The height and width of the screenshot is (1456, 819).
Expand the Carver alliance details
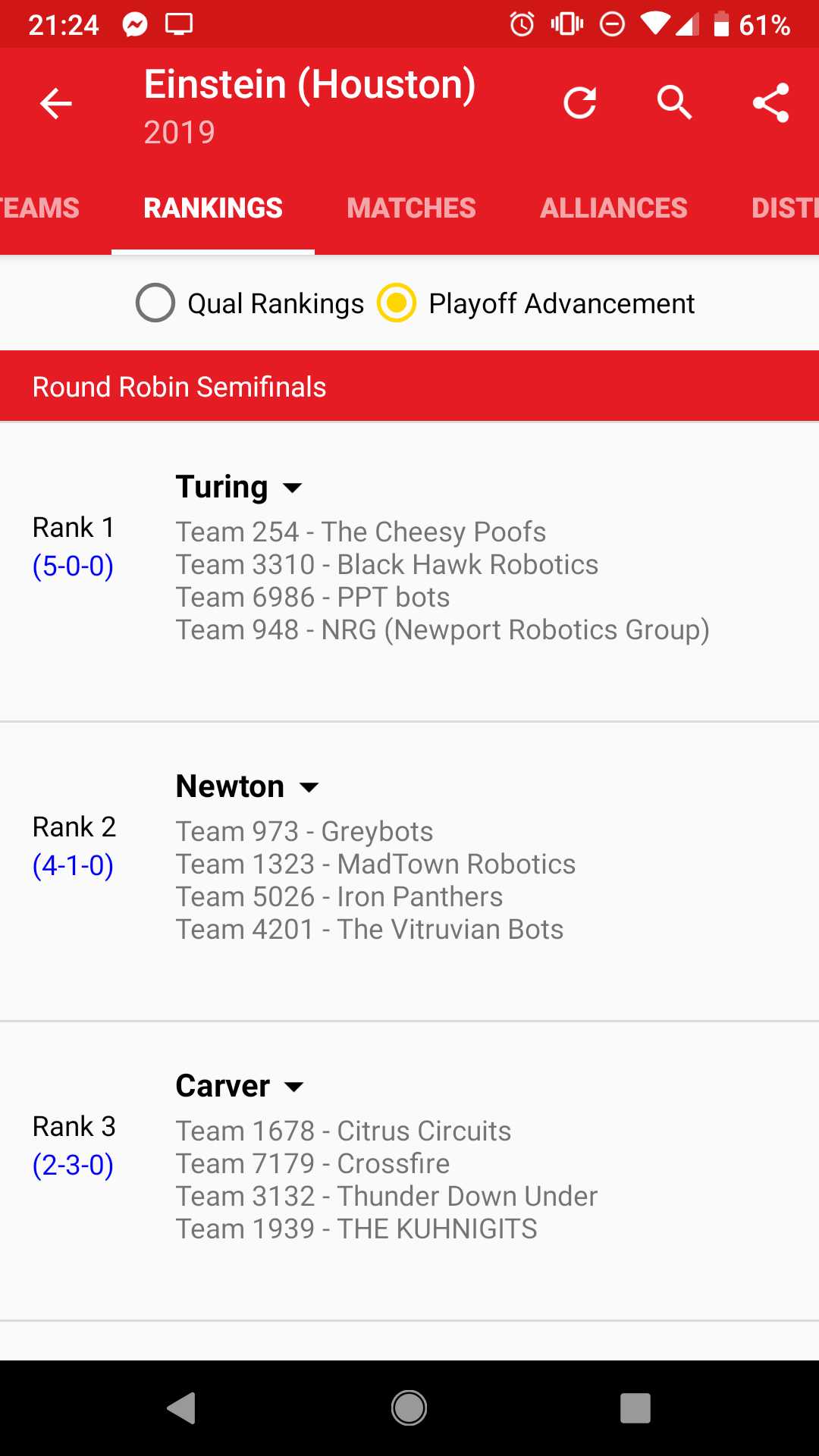point(293,1087)
